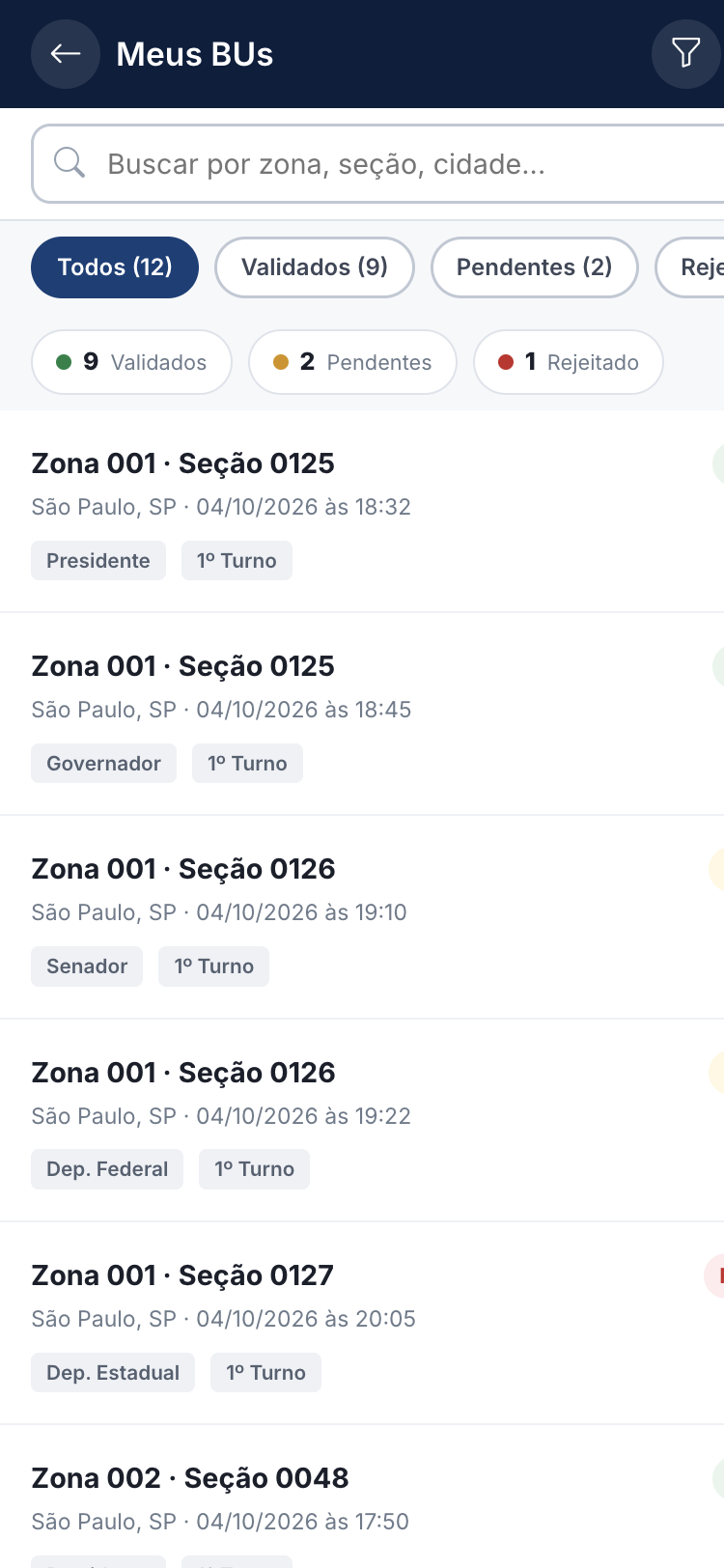The height and width of the screenshot is (1568, 724).
Task: Toggle the Pendentes (2) filter chip
Action: coord(534,266)
